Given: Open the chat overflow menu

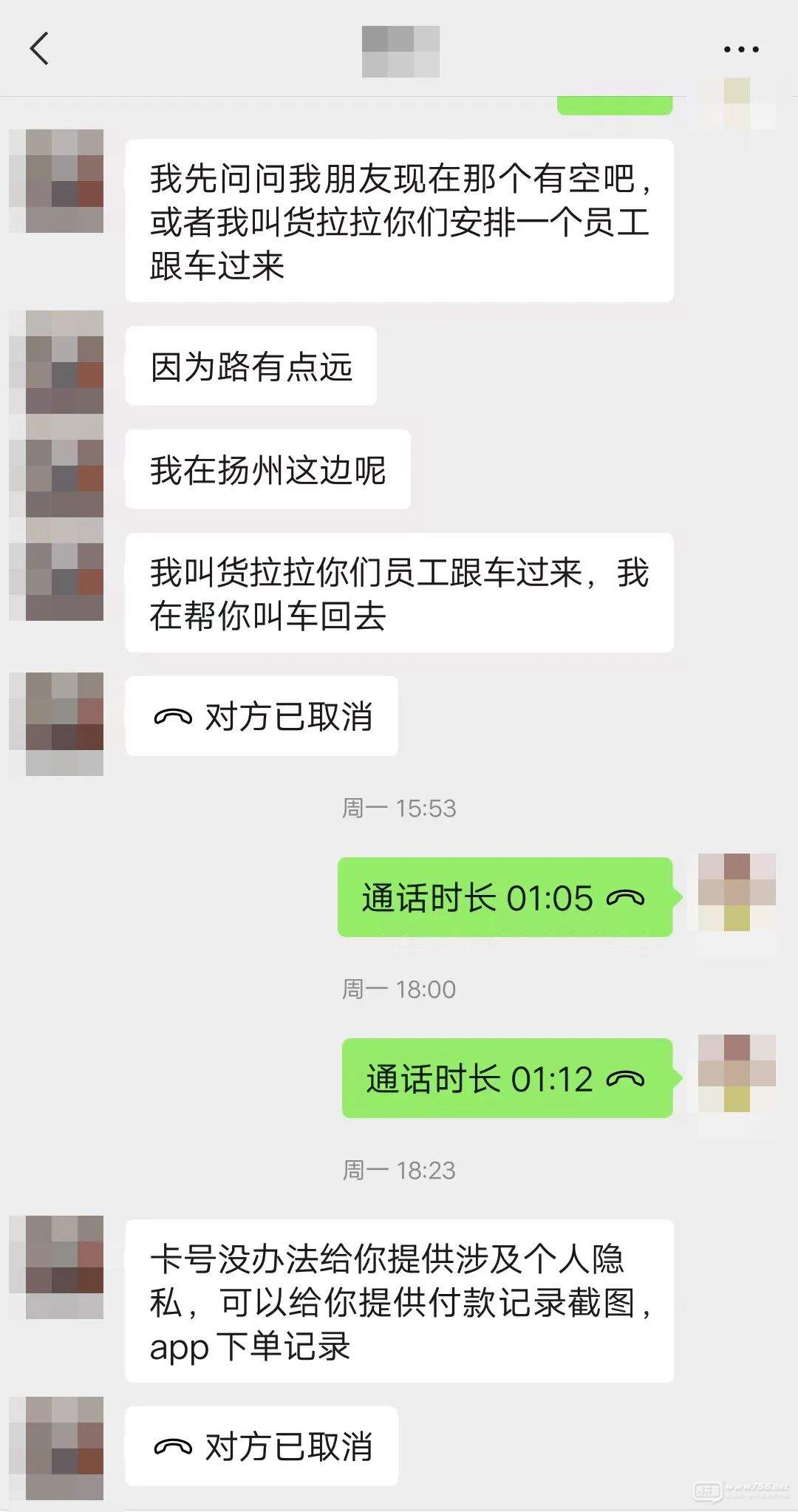Looking at the screenshot, I should tap(740, 50).
